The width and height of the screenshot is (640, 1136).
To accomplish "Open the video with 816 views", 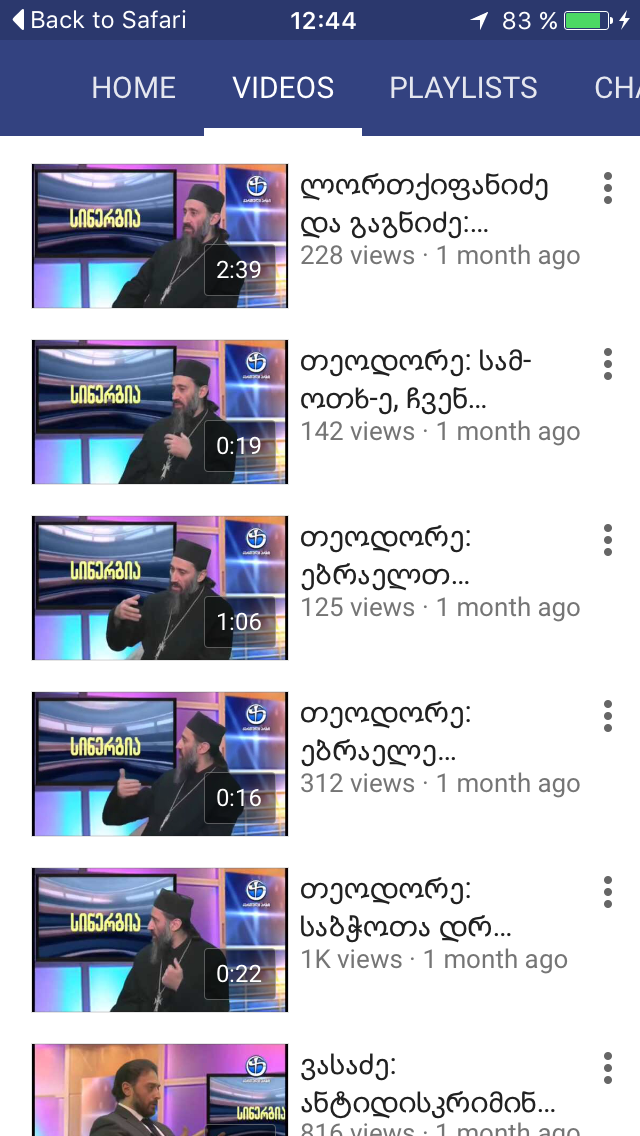I will tap(160, 1092).
